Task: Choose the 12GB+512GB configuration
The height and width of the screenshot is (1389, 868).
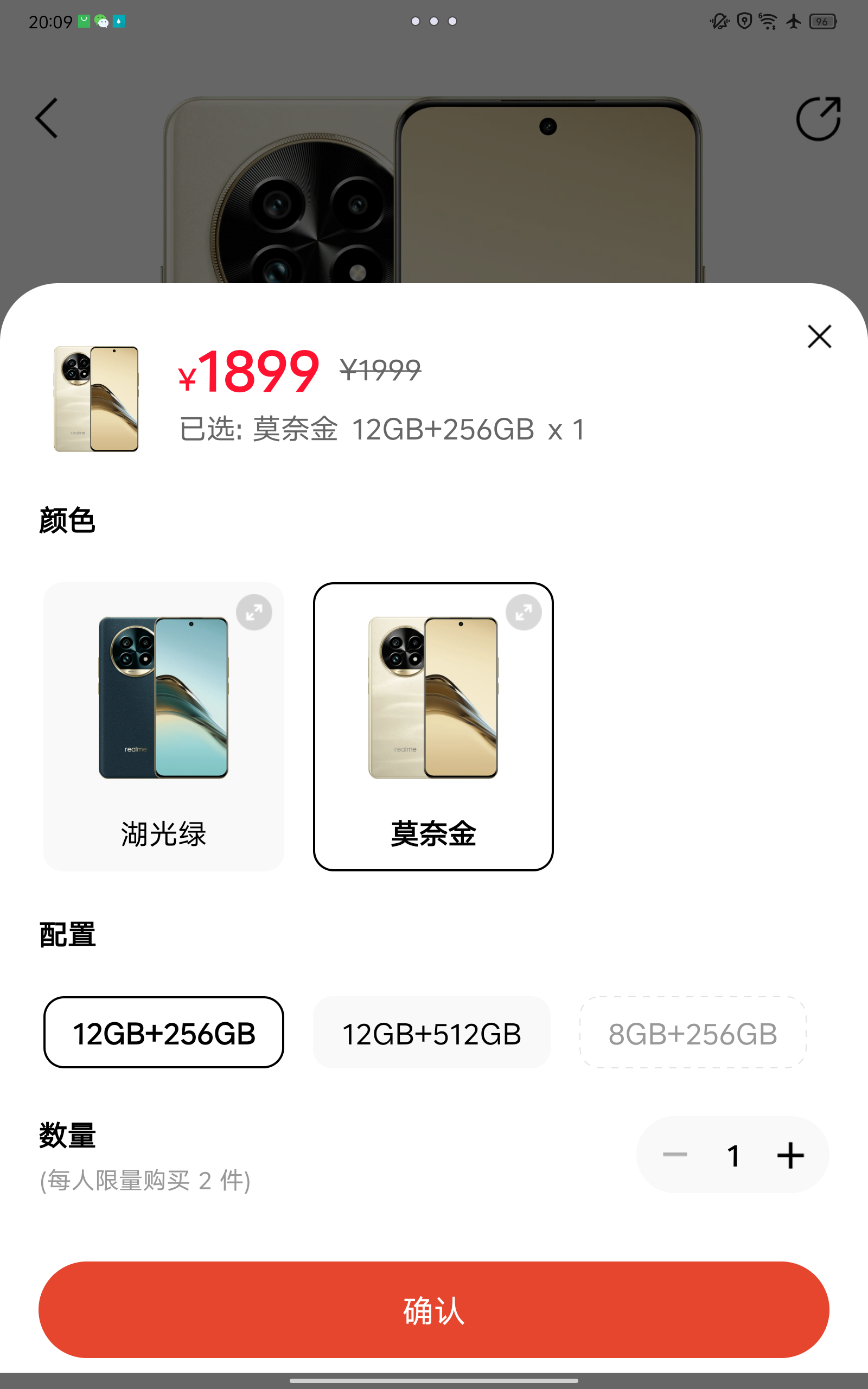Action: pyautogui.click(x=432, y=1033)
